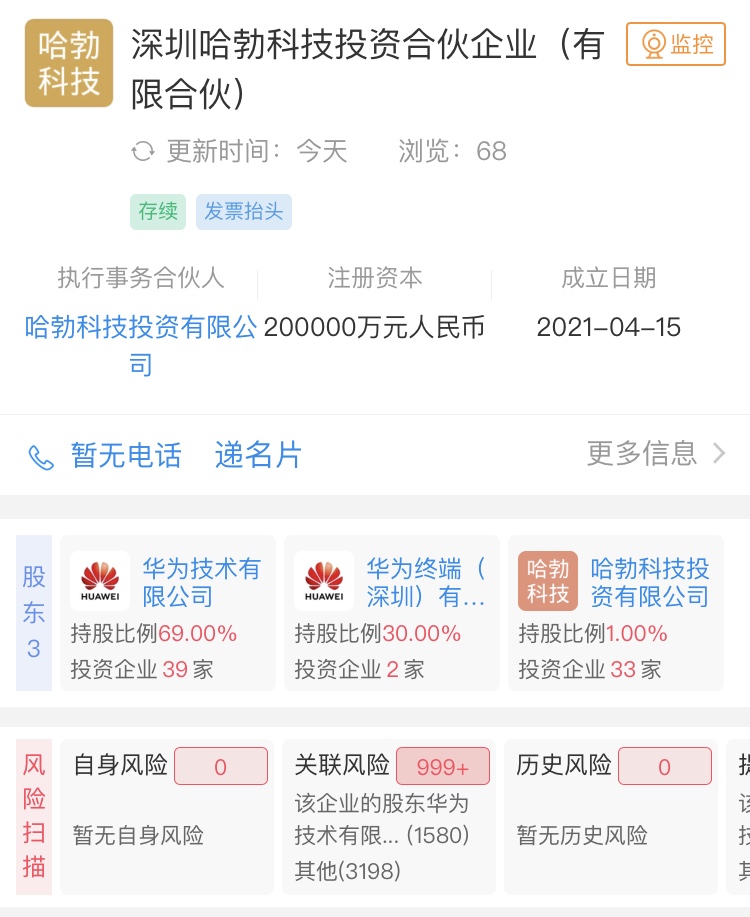This screenshot has height=917, width=750.
Task: Open executive partner 哈勃科技投资有限公司 link
Action: 141,345
